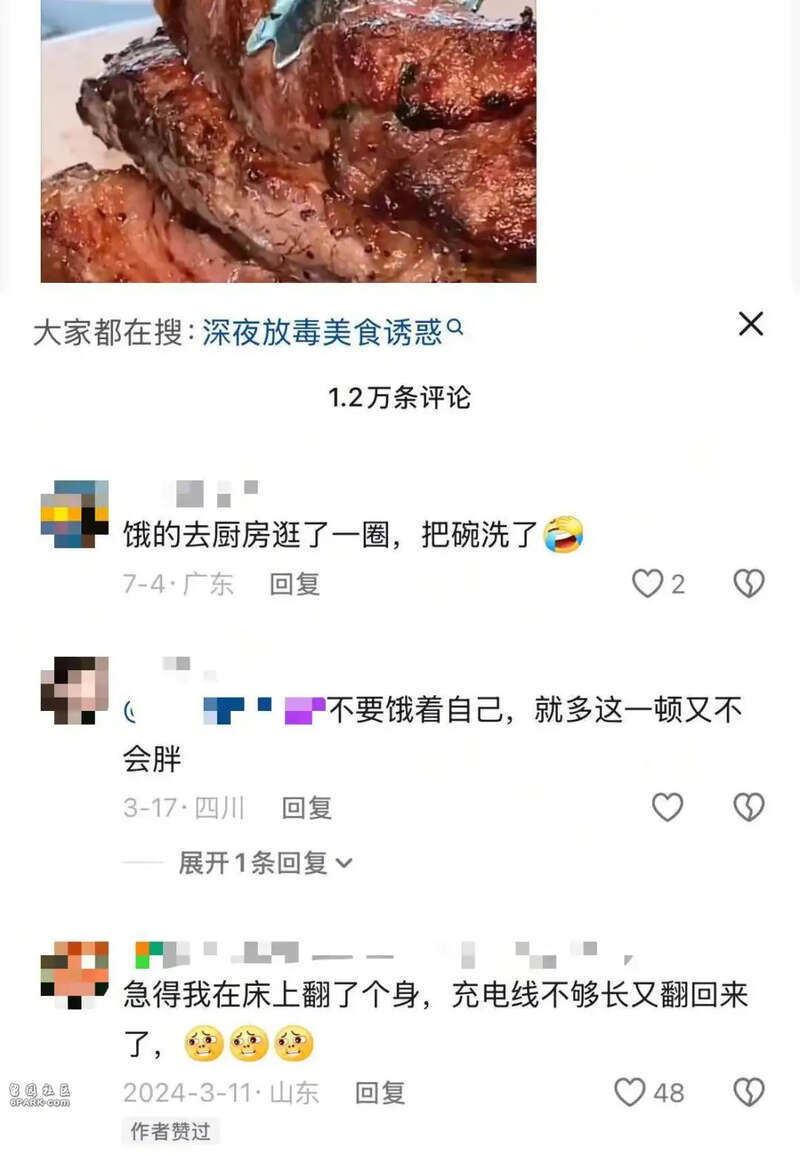The height and width of the screenshot is (1156, 800).
Task: Like the 充电线不够长 comment
Action: 630,1092
